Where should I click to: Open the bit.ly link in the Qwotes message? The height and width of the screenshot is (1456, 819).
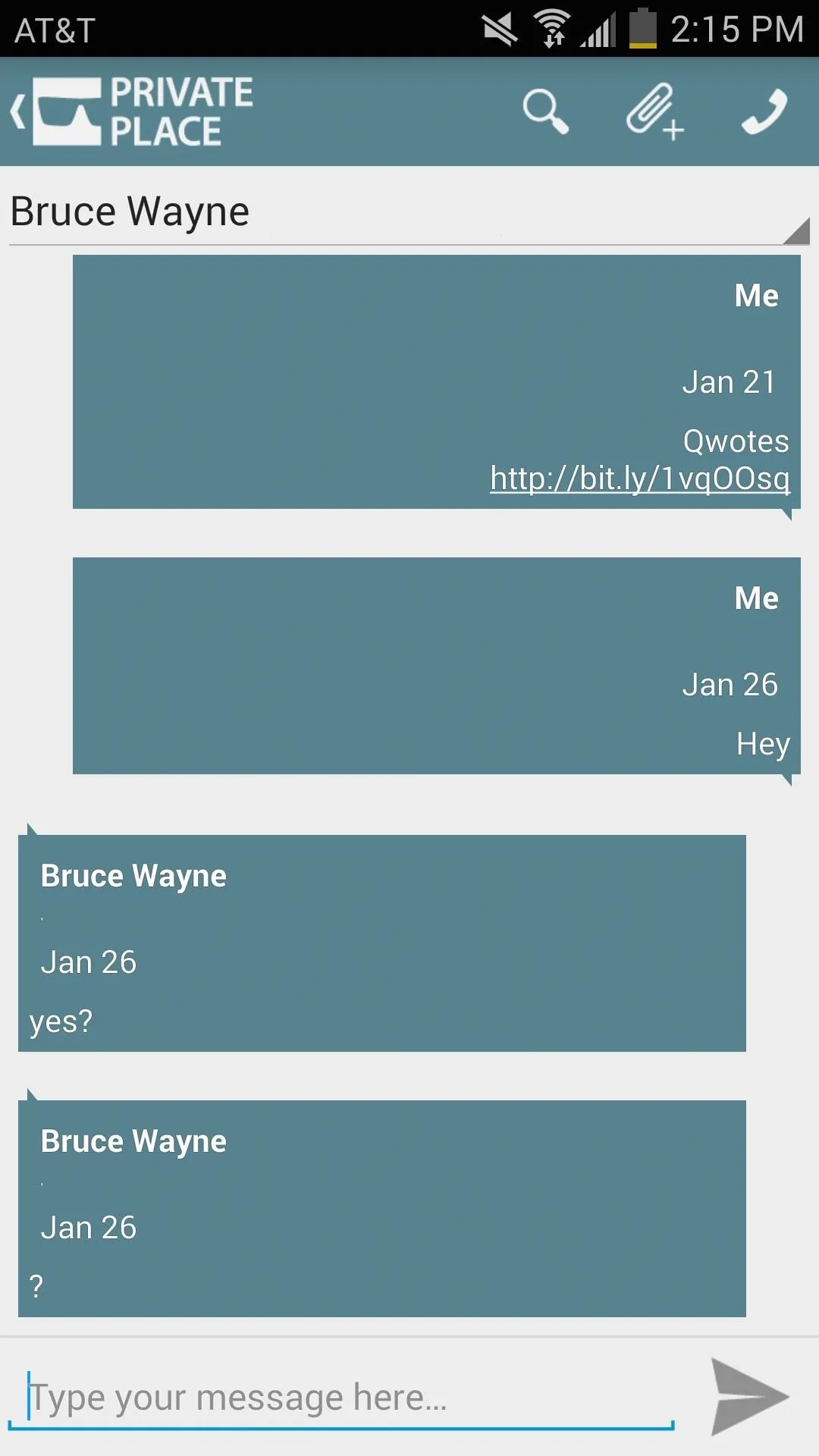coord(640,479)
